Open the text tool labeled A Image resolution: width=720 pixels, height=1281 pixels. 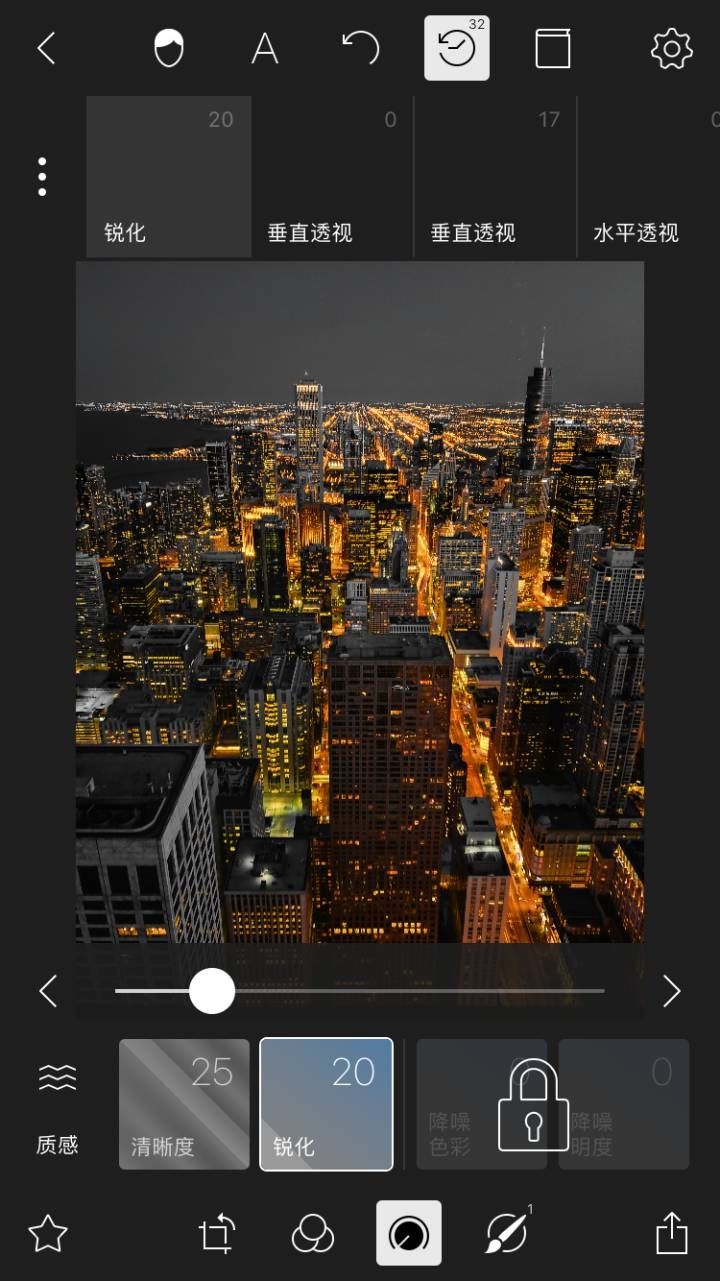coord(264,48)
